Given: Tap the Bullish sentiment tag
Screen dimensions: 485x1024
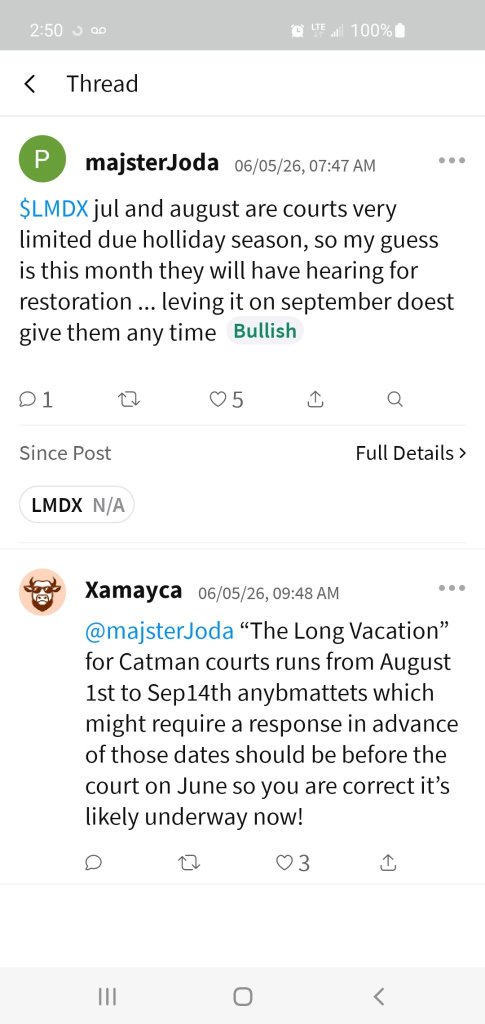Looking at the screenshot, I should 264,331.
